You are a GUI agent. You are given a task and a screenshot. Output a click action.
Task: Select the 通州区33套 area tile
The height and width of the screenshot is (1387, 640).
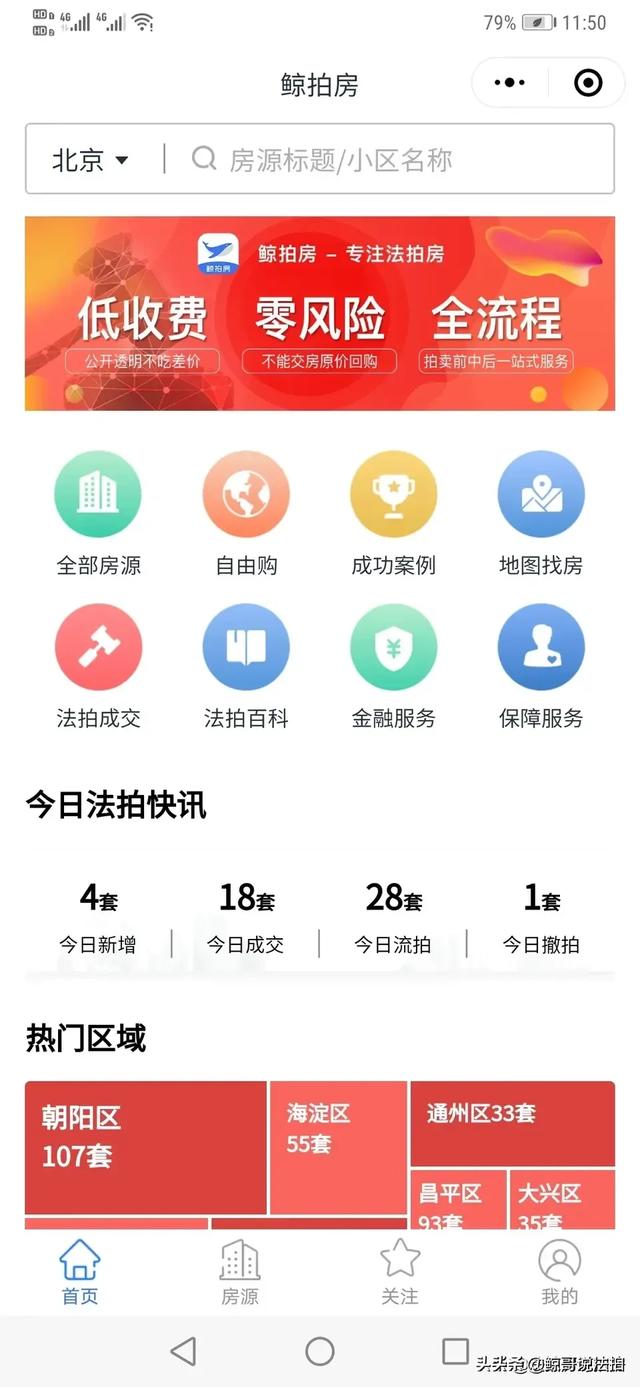pos(512,1122)
